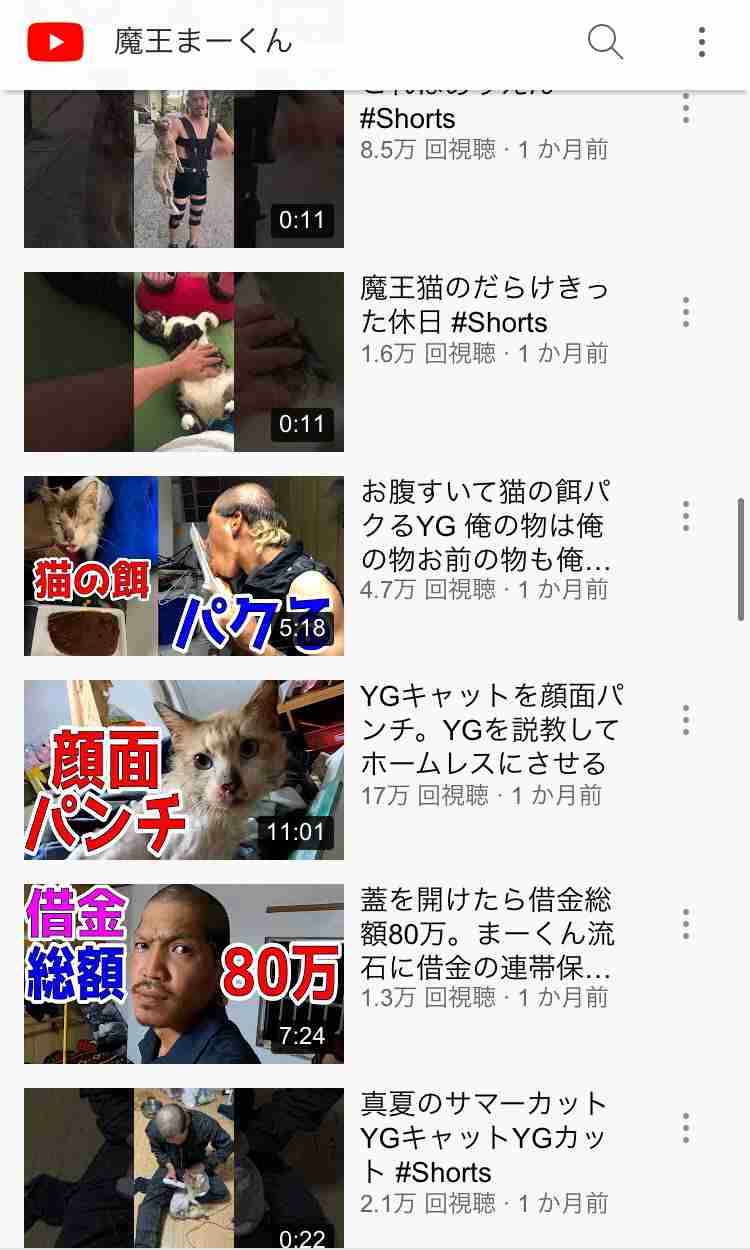Open more options for the 8.5万 views video
This screenshot has height=1250, width=750.
pos(686,108)
